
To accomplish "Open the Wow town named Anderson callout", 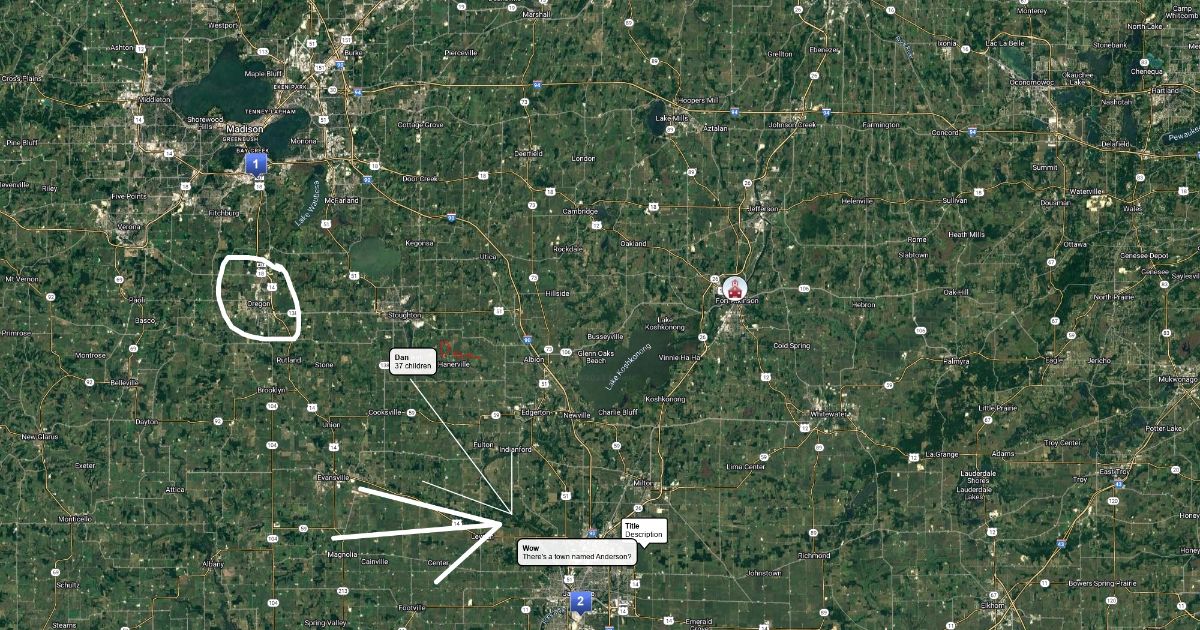I will coord(577,553).
